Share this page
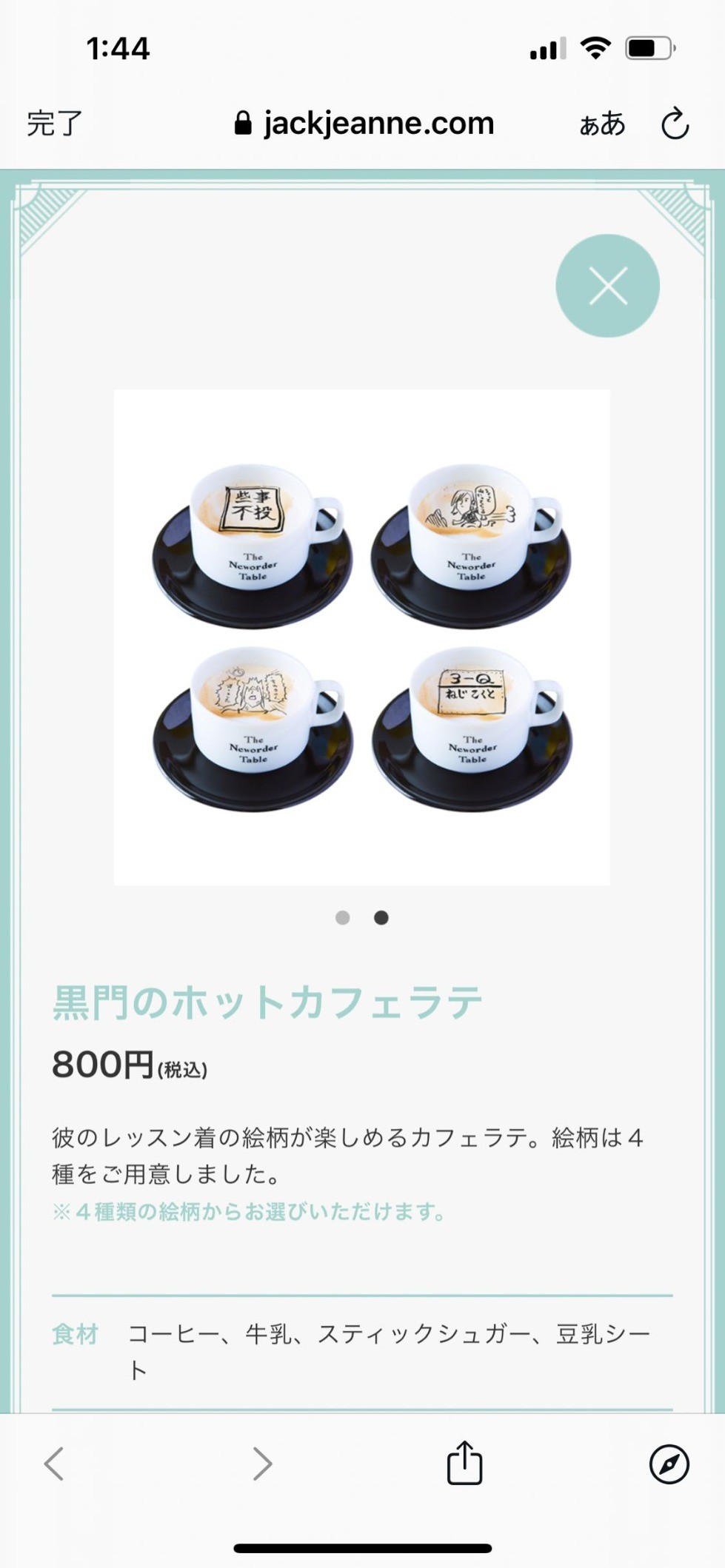The width and height of the screenshot is (725, 1568). (465, 1462)
